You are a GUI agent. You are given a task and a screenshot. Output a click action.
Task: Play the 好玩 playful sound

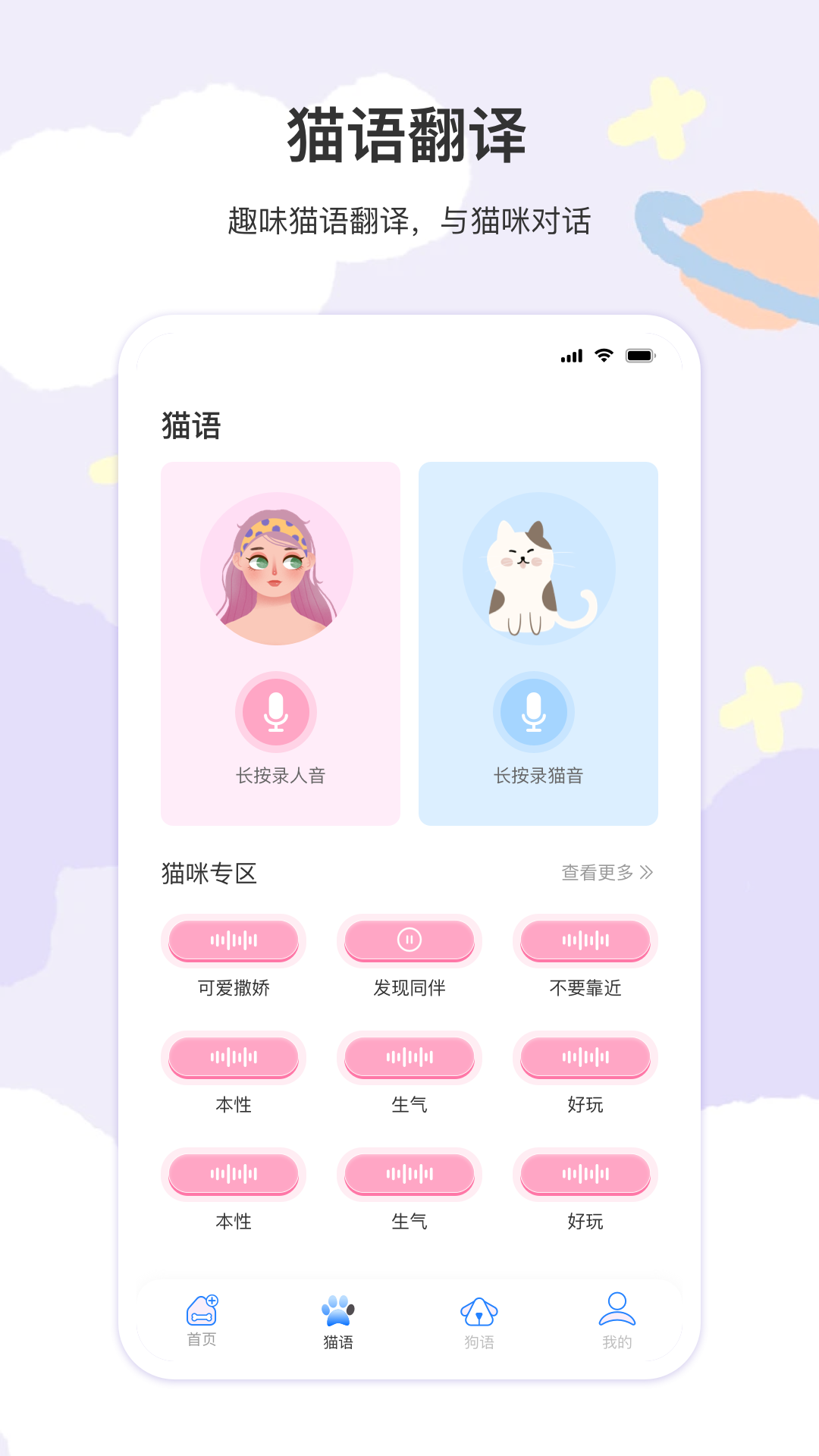tap(585, 1057)
